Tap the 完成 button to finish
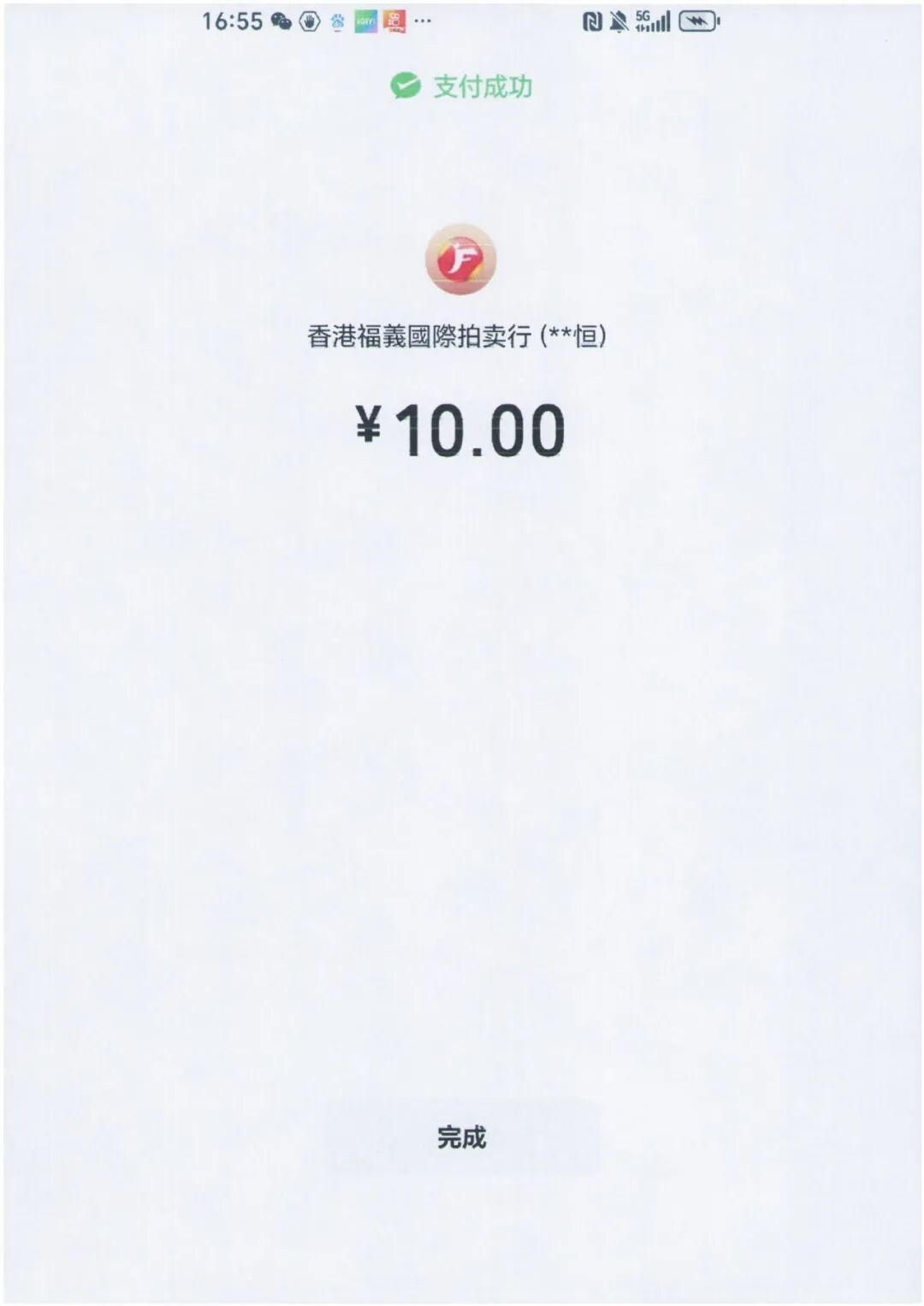 (x=461, y=1137)
